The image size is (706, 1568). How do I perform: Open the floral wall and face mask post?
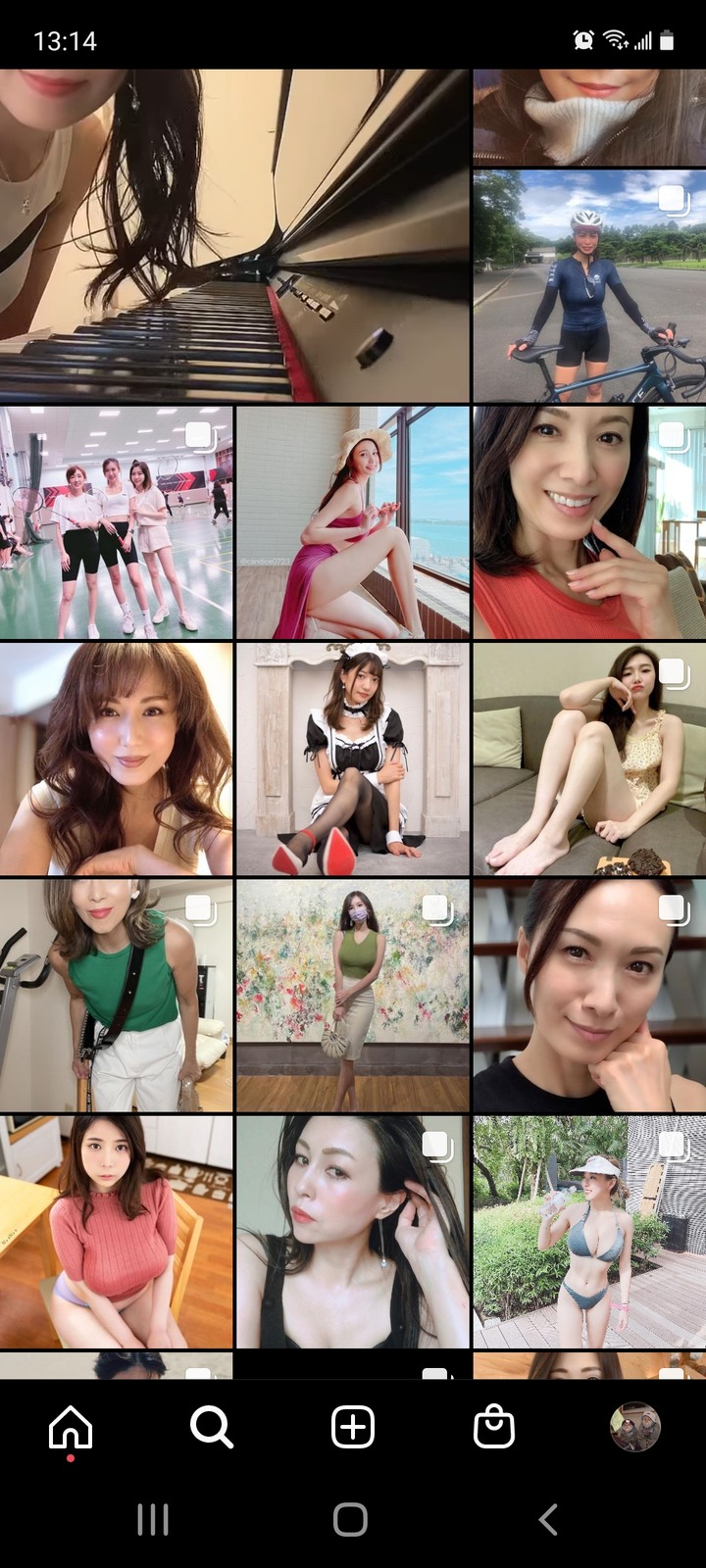click(353, 995)
